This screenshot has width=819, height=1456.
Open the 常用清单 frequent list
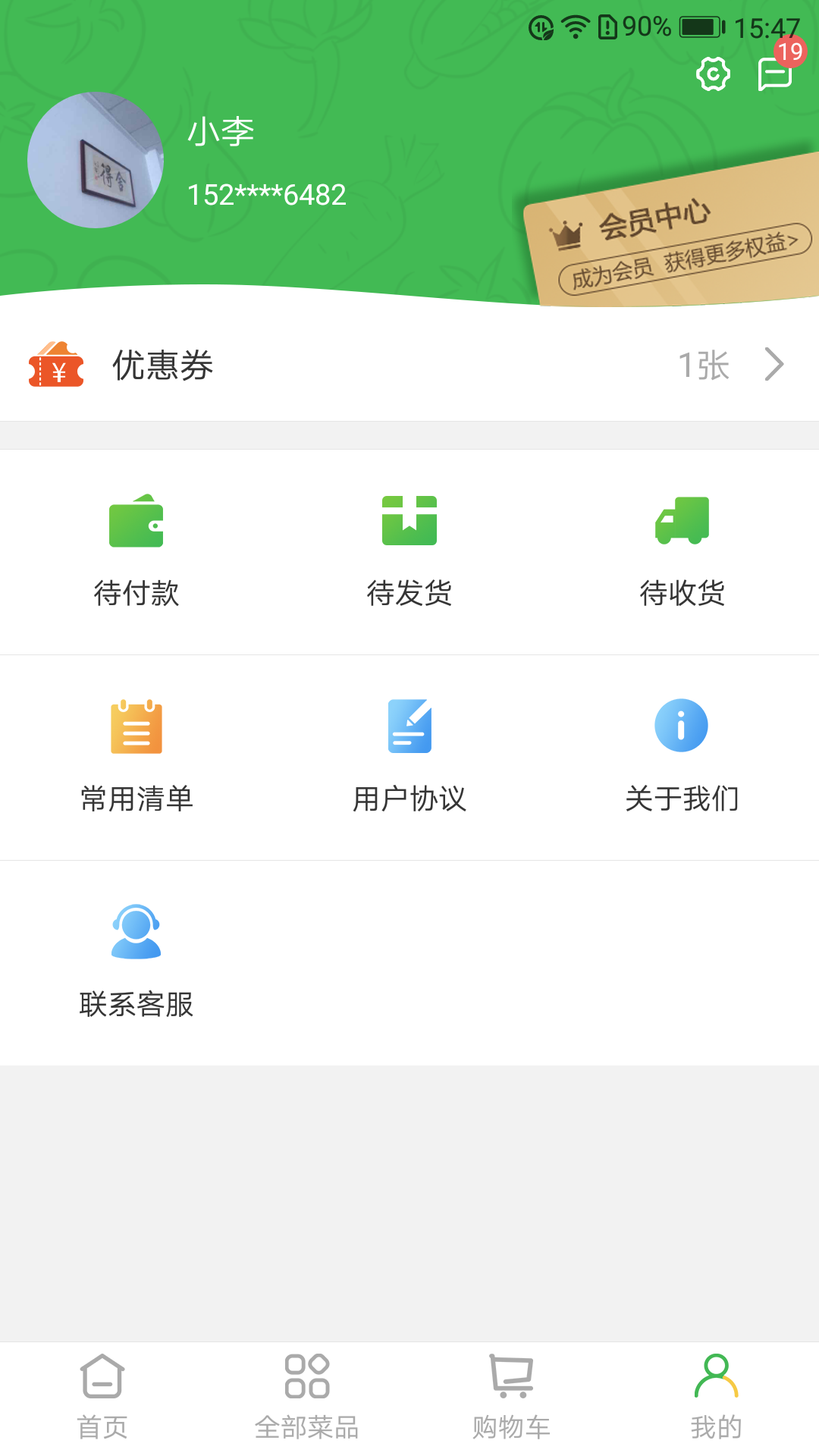(136, 756)
